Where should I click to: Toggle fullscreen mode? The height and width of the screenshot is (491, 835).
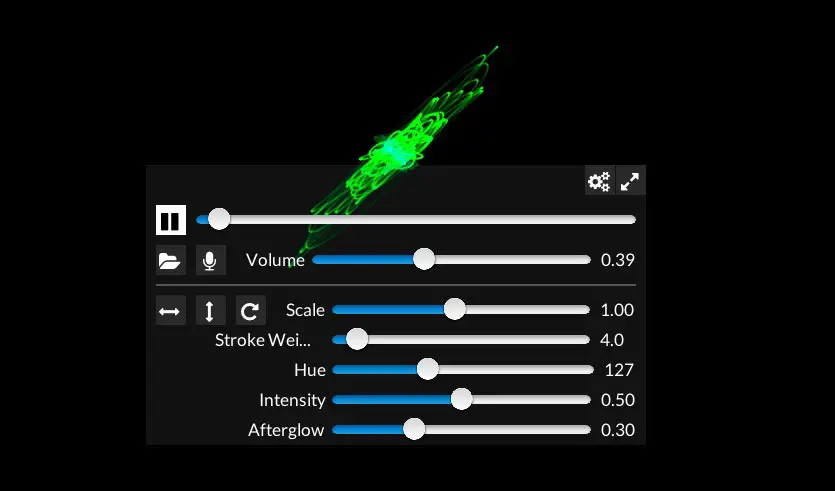(630, 181)
